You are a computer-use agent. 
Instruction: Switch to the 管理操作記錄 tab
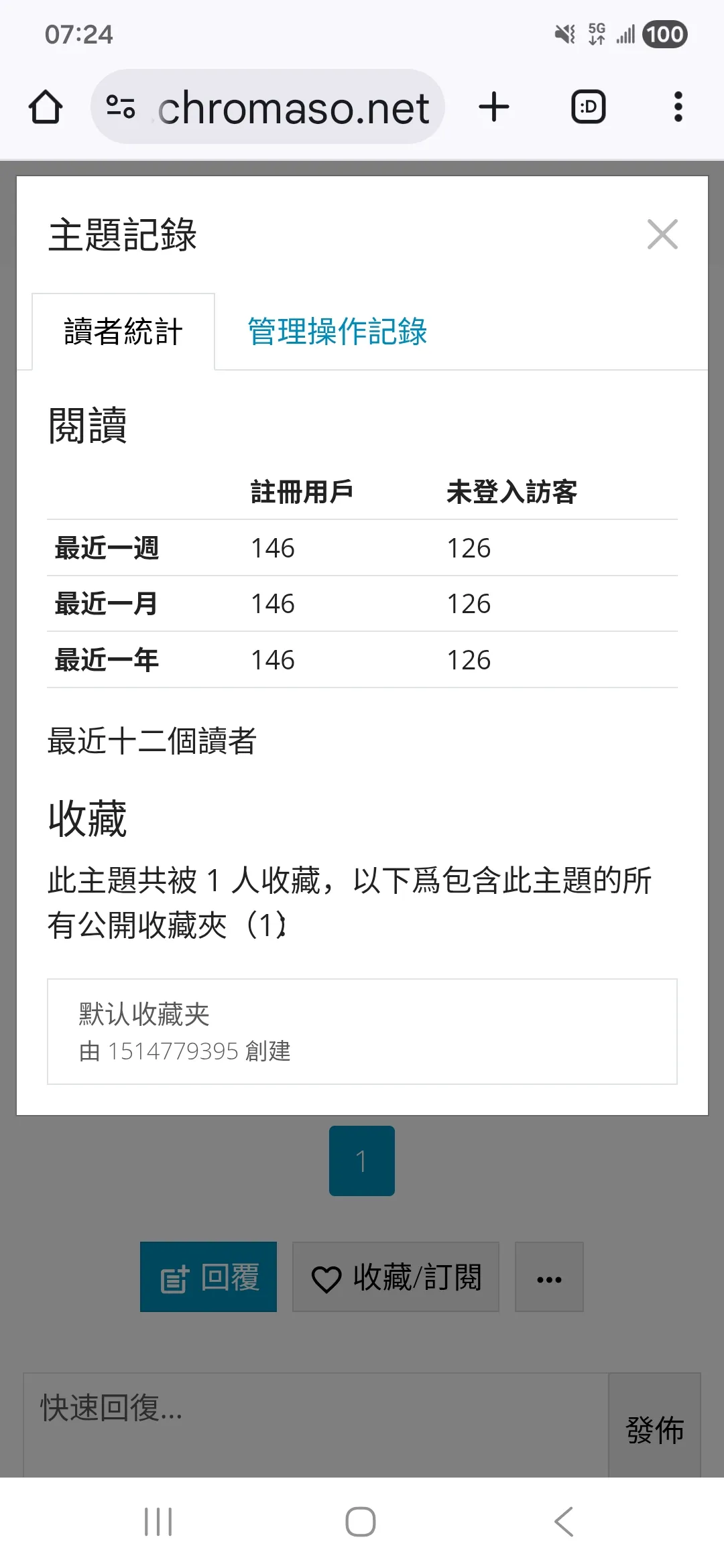tap(337, 332)
